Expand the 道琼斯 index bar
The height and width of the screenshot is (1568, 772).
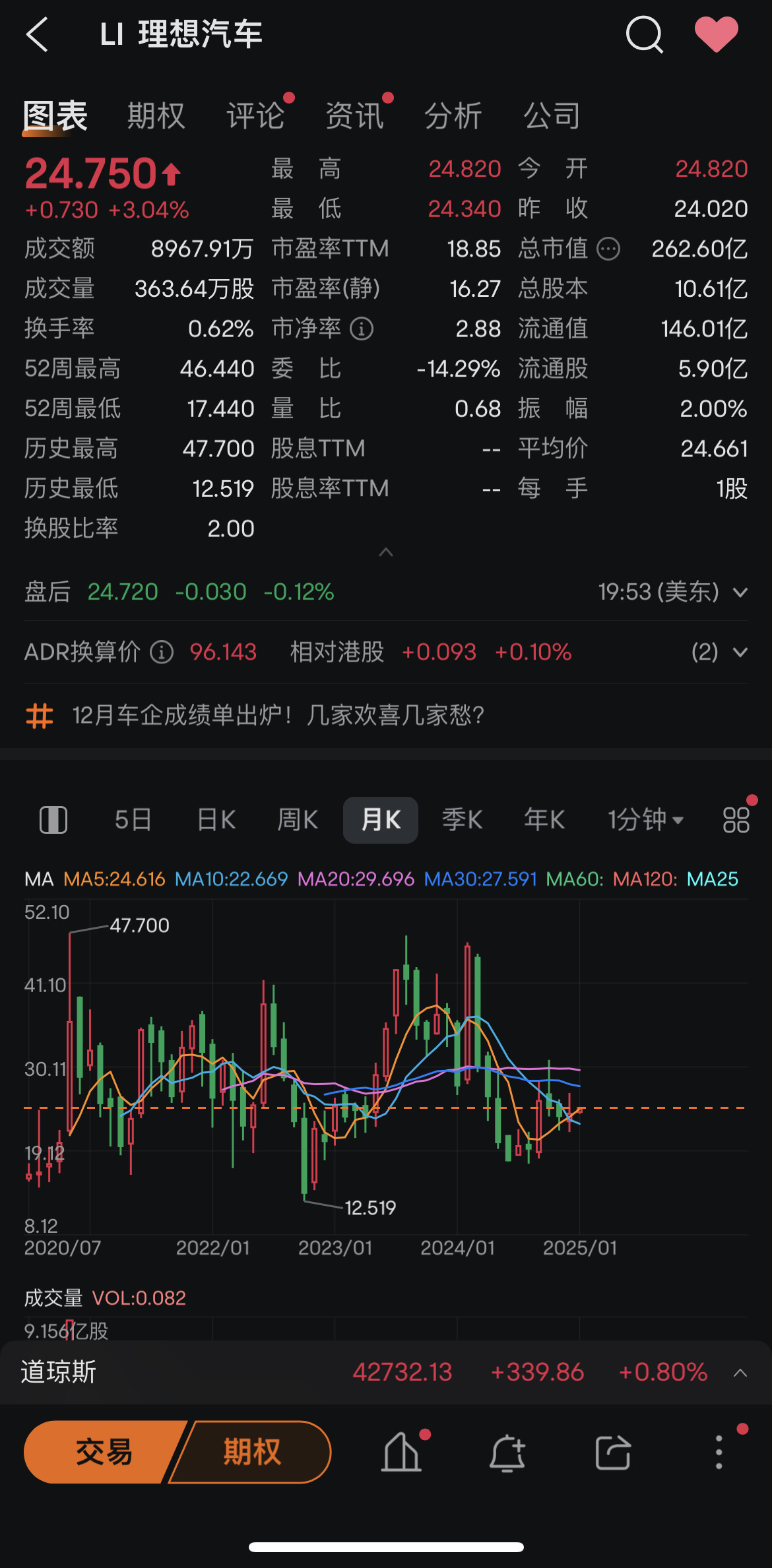[x=740, y=1373]
